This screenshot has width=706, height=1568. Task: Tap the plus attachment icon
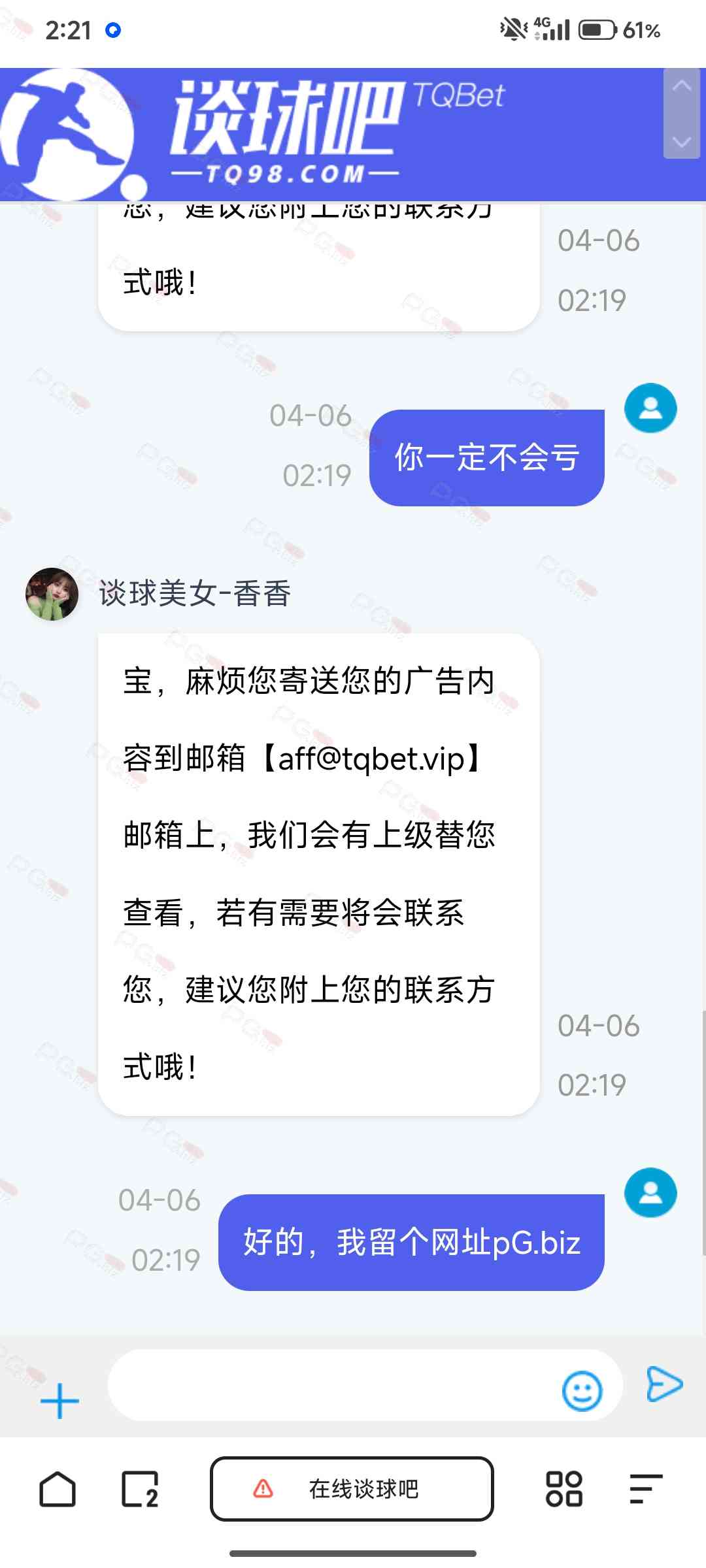click(59, 1401)
